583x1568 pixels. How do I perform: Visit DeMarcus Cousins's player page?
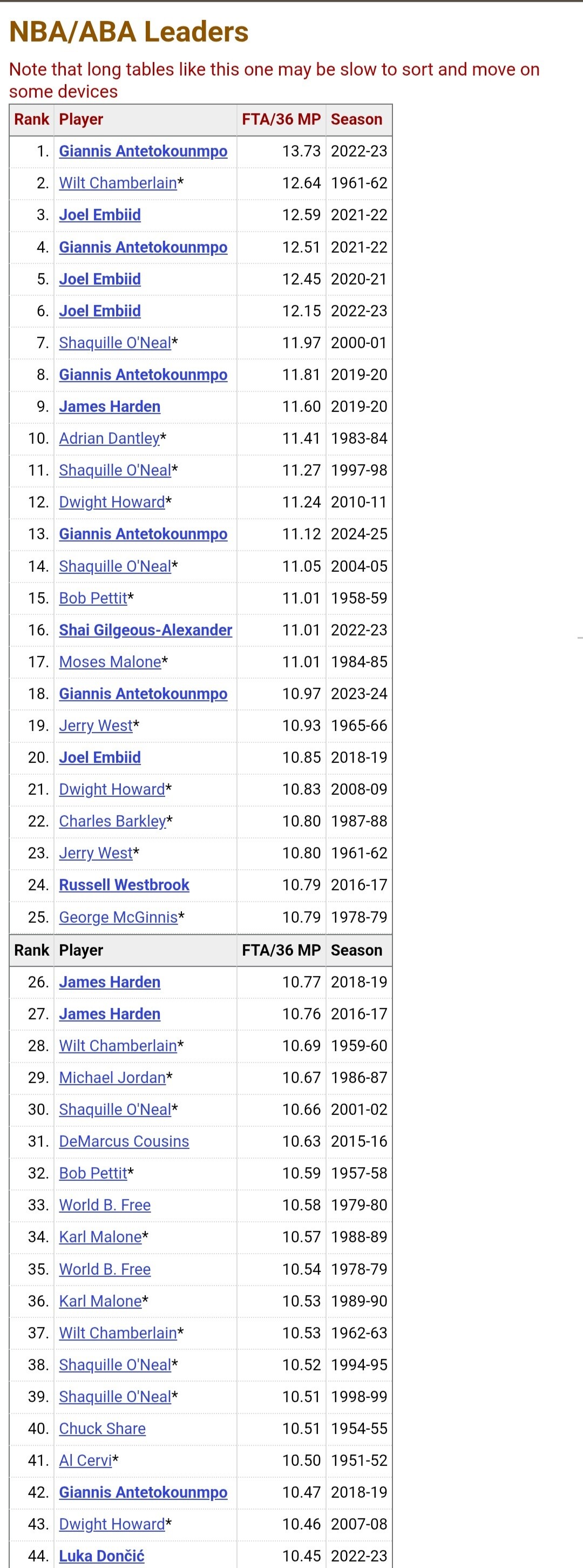click(x=124, y=1141)
